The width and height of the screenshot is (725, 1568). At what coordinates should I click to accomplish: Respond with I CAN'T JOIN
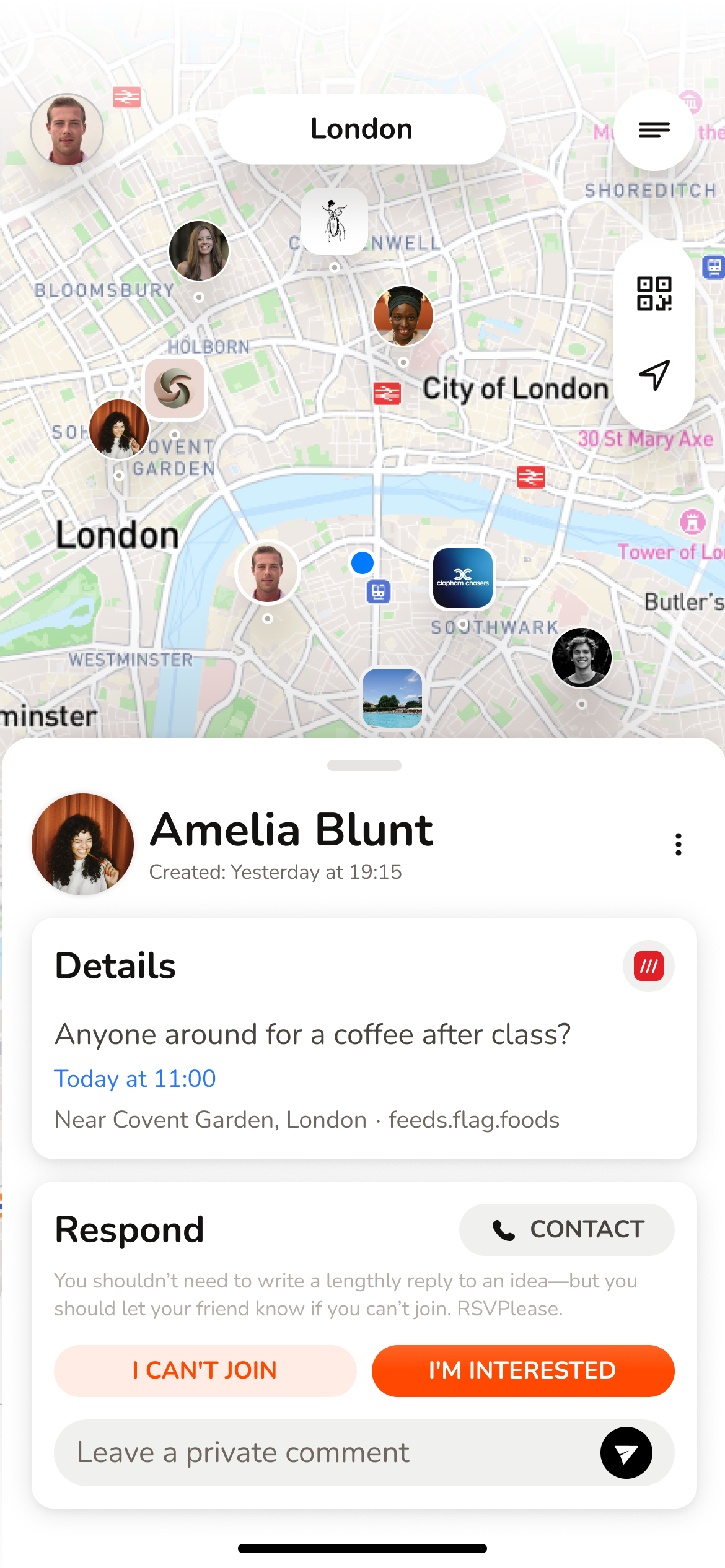(x=205, y=1370)
